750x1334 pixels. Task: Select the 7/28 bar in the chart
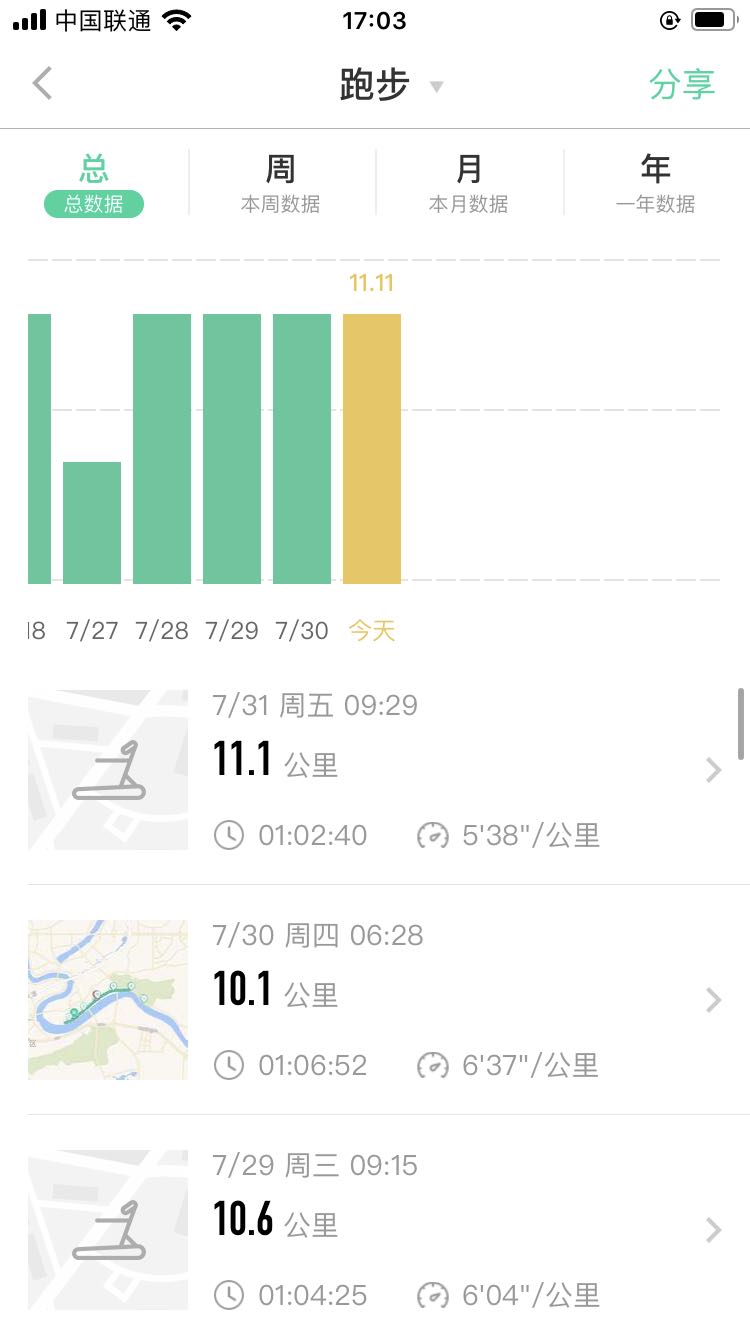[x=162, y=449]
